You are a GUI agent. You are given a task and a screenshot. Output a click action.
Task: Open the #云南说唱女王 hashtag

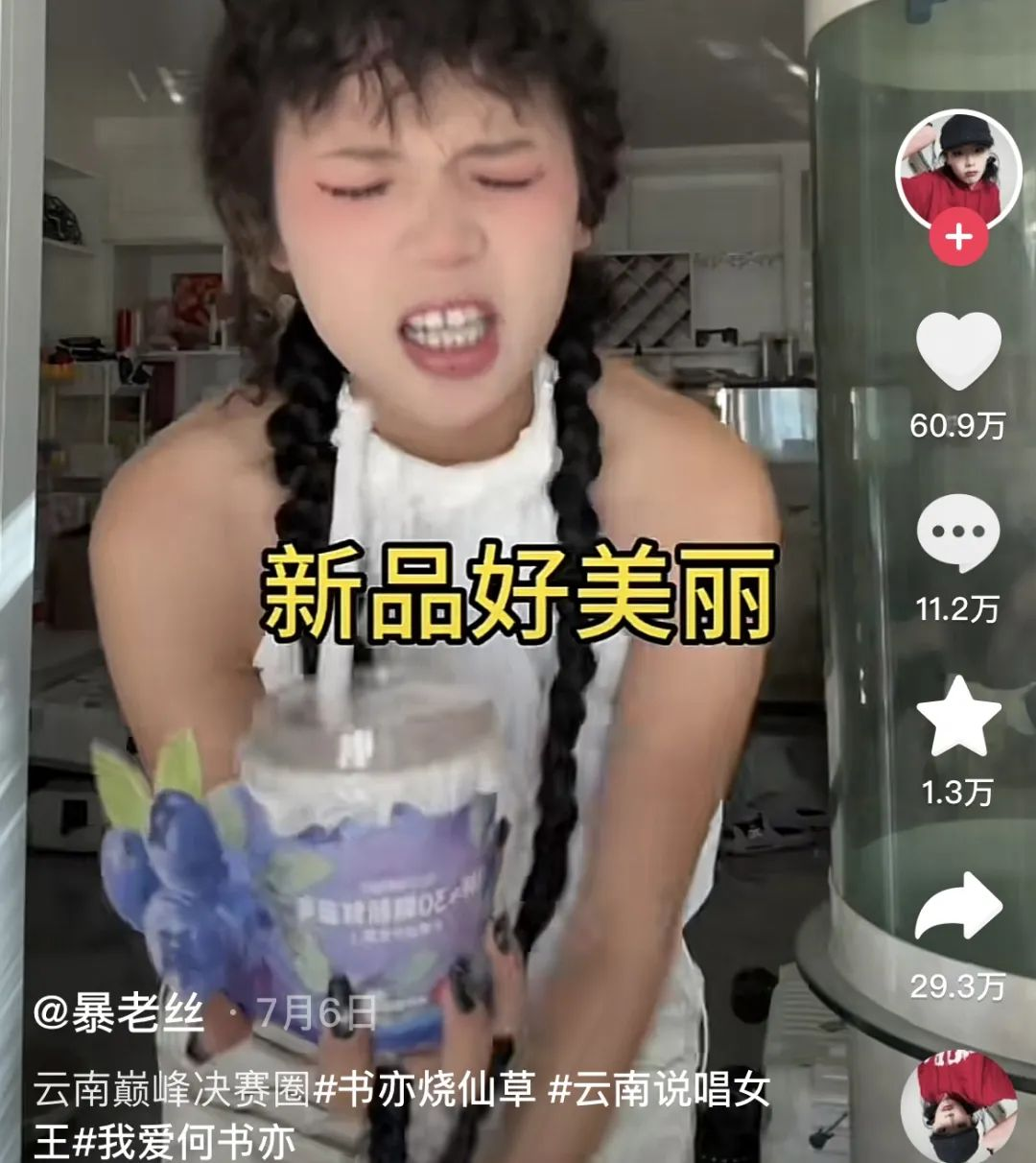coord(658,1090)
